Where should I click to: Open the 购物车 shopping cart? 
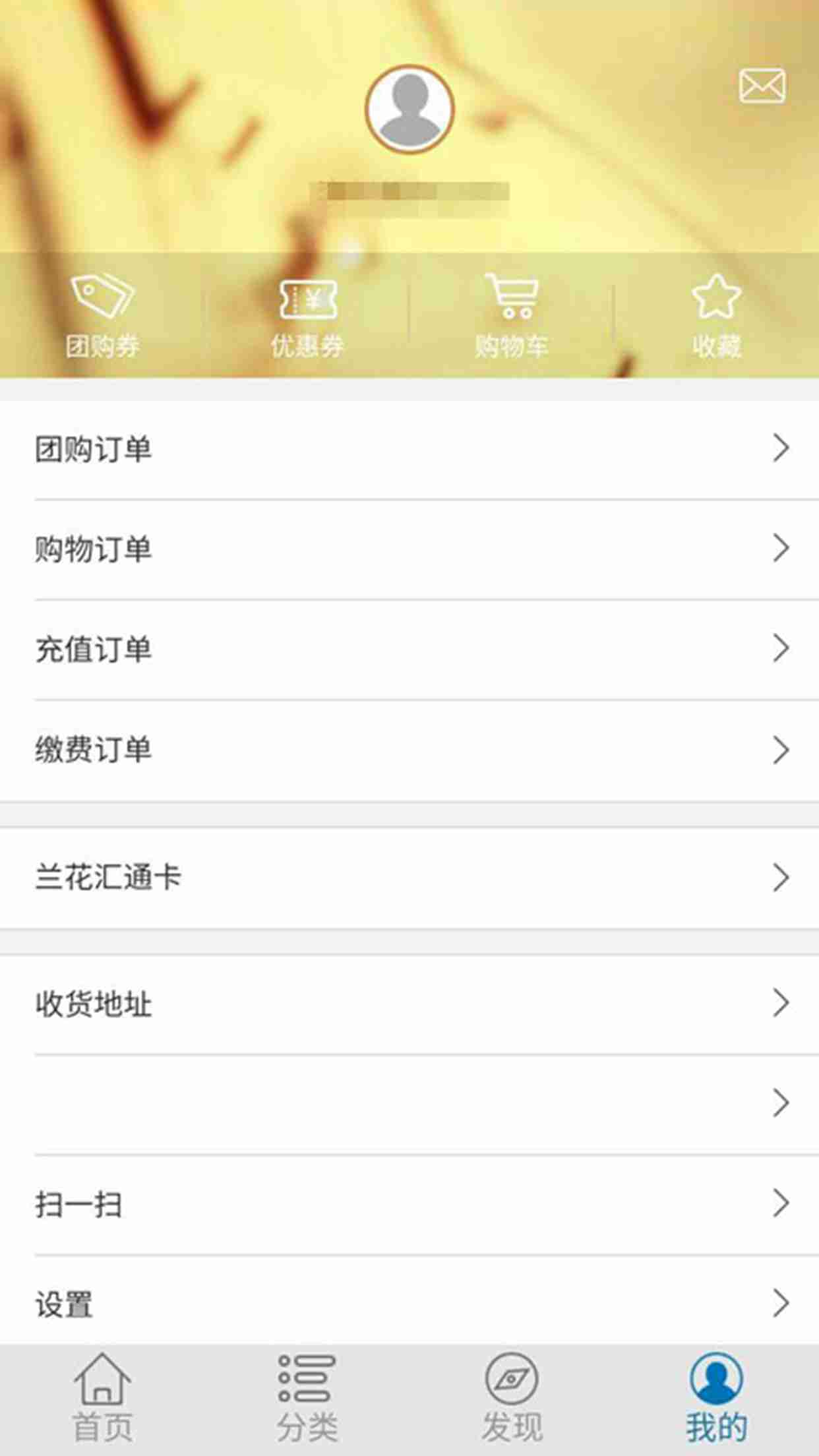[x=512, y=317]
